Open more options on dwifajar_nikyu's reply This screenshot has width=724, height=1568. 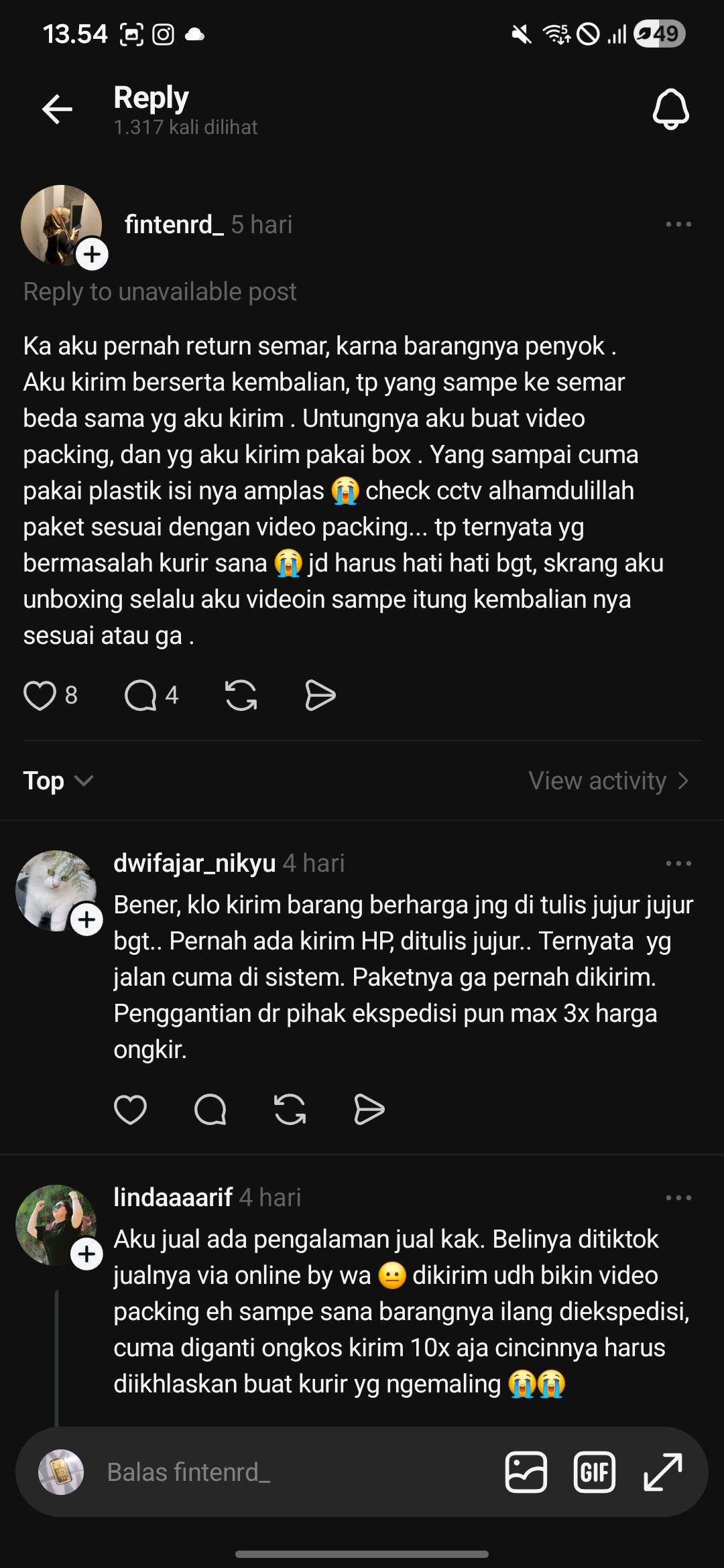tap(678, 864)
